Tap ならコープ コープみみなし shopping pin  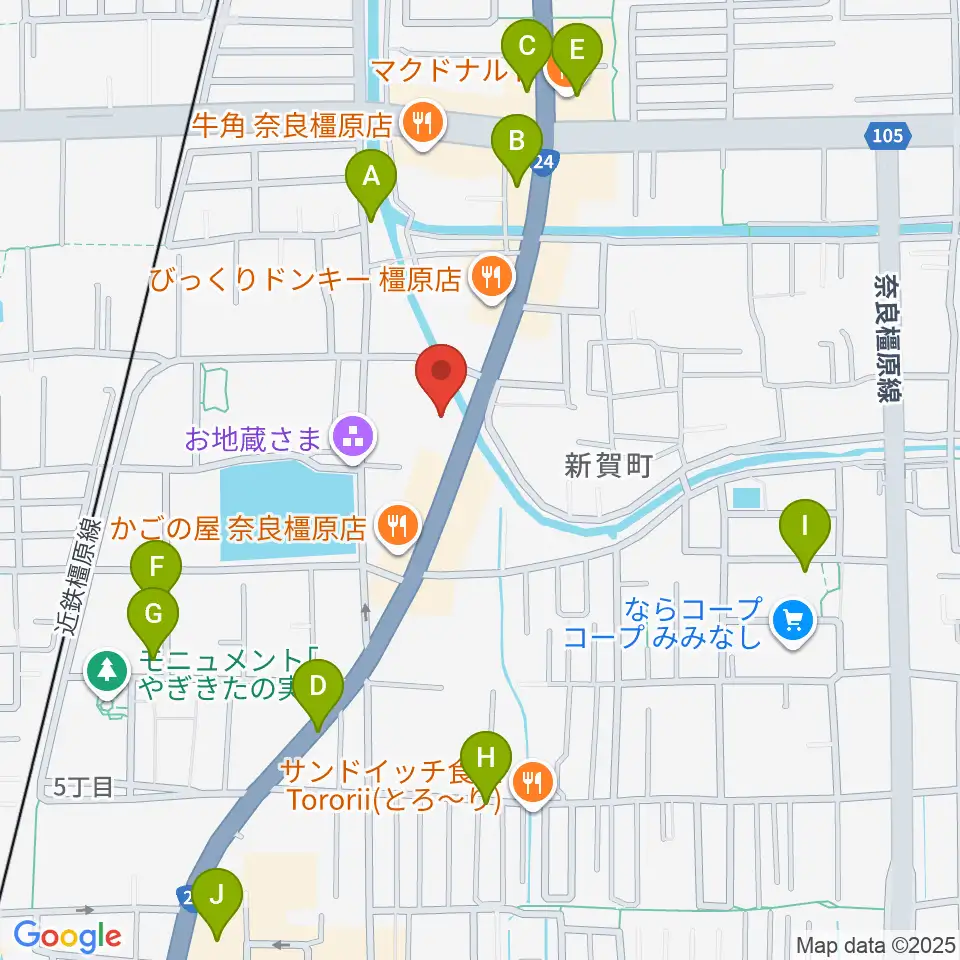click(793, 623)
